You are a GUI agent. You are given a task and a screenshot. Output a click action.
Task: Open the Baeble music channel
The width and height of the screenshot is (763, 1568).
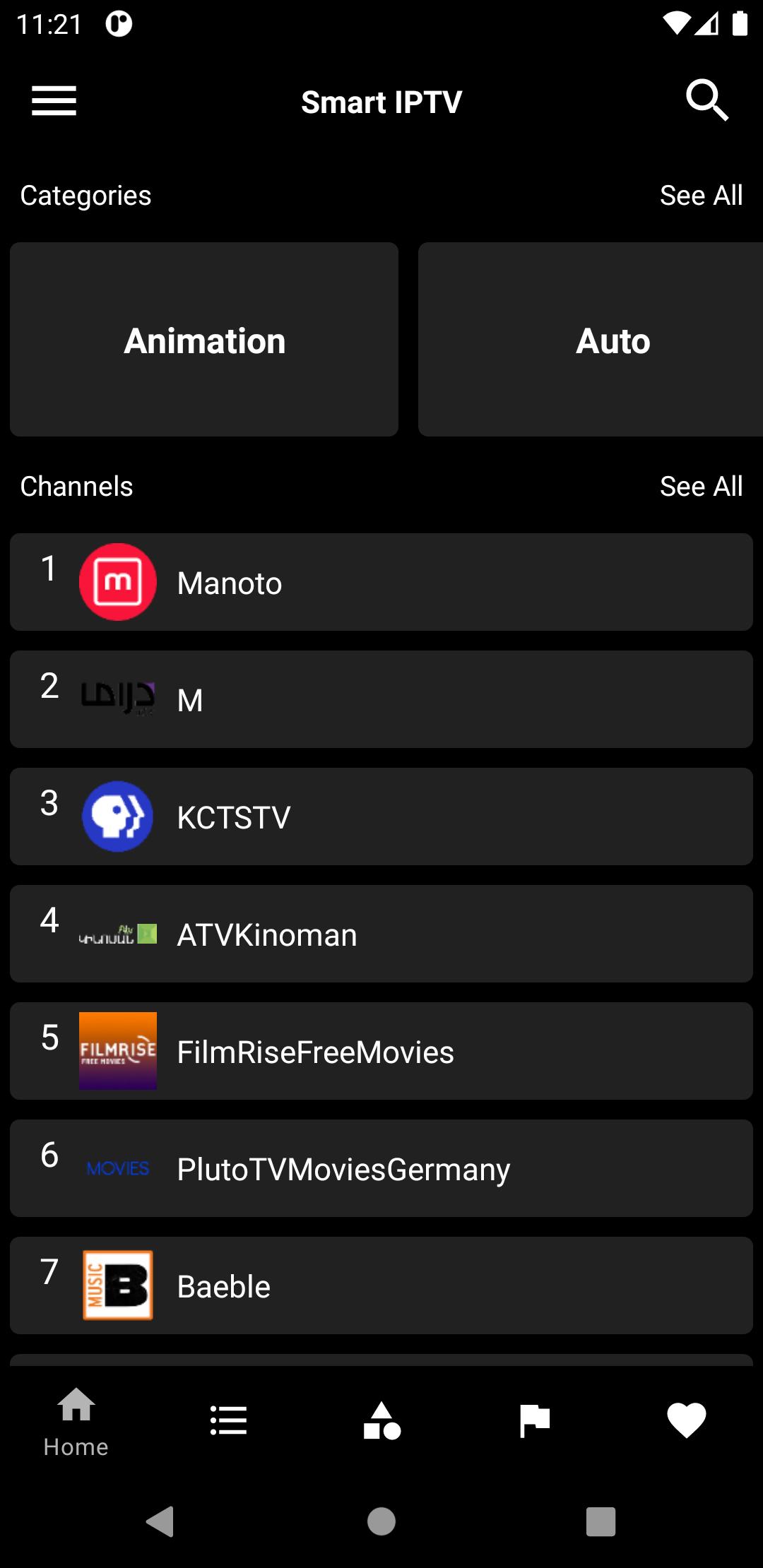pyautogui.click(x=381, y=1286)
